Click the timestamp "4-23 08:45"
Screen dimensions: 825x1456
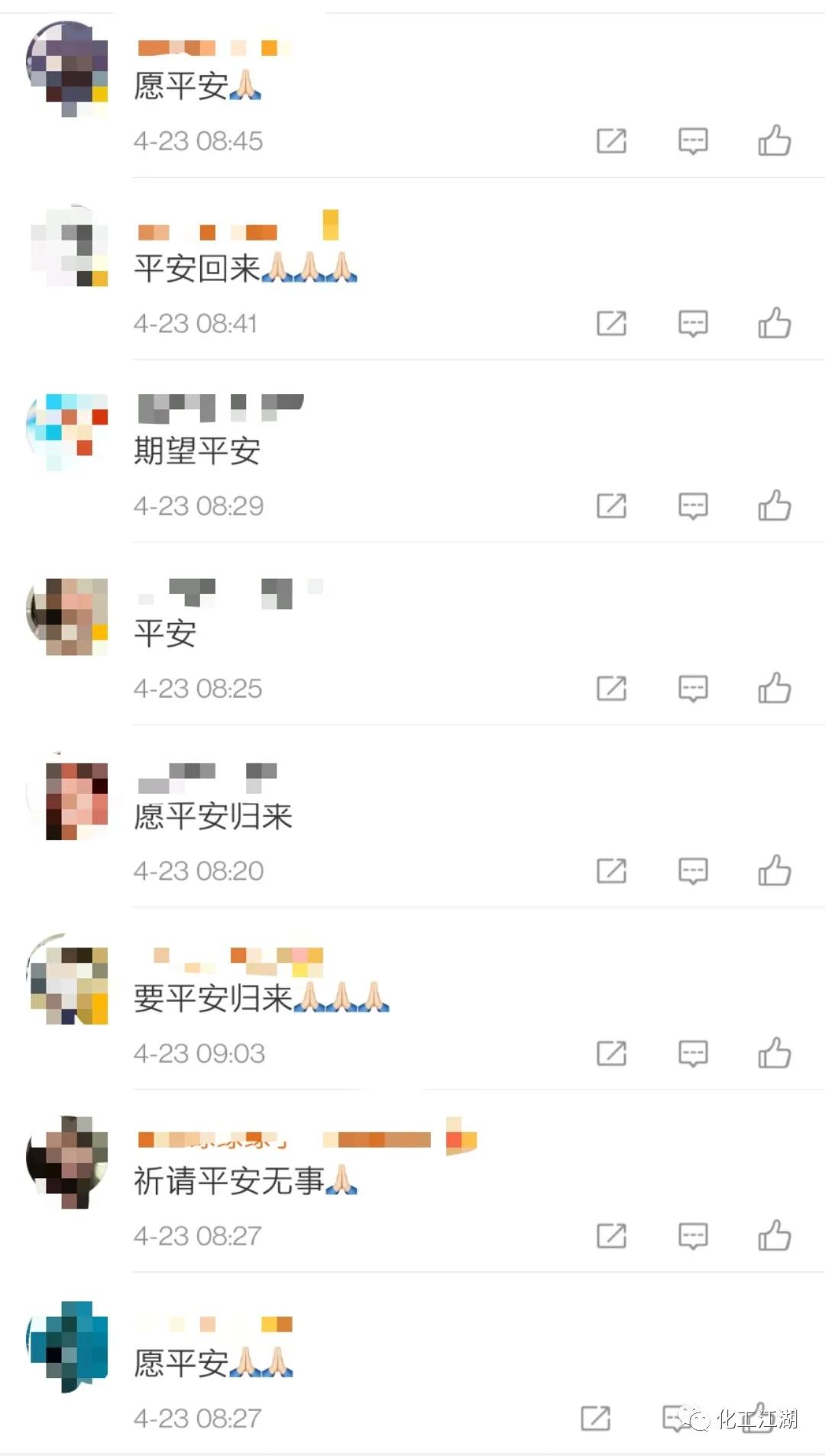tap(199, 140)
